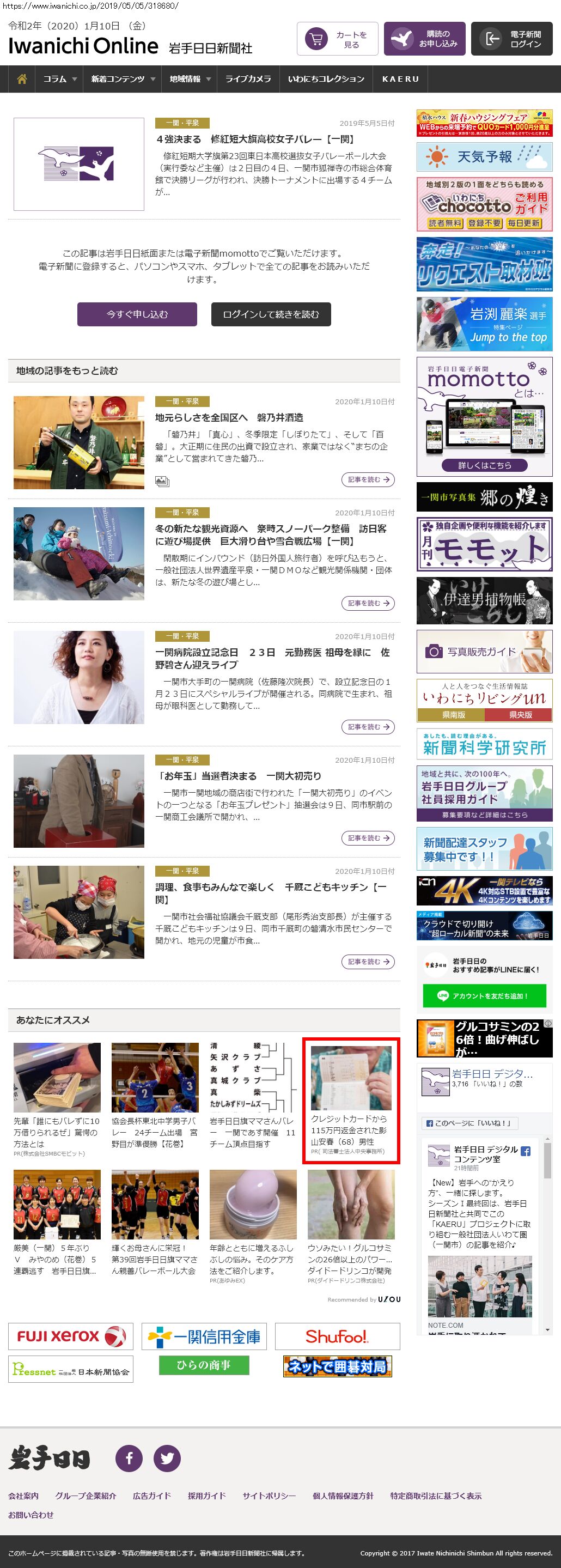Tap 今すぐ申し込む button
The image size is (561, 1568).
tap(137, 315)
